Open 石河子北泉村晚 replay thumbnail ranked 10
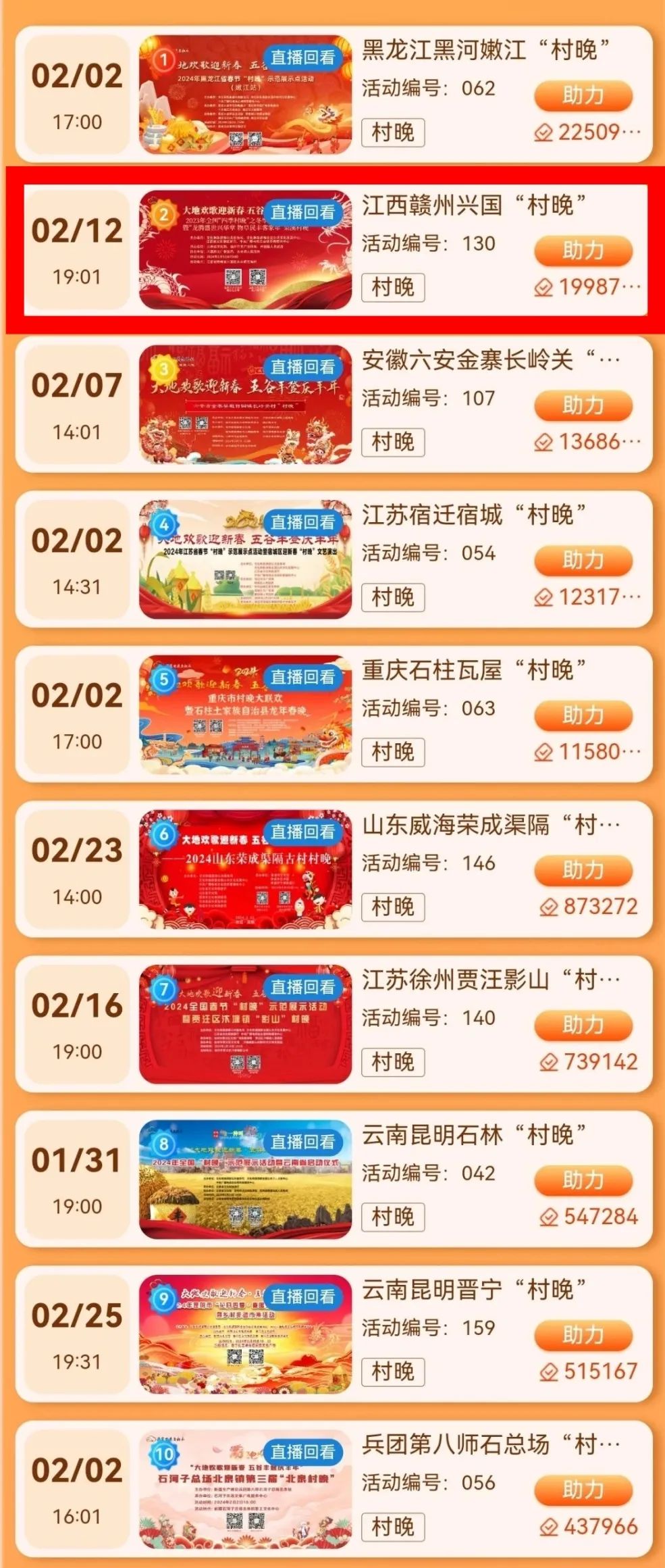 (x=245, y=1490)
